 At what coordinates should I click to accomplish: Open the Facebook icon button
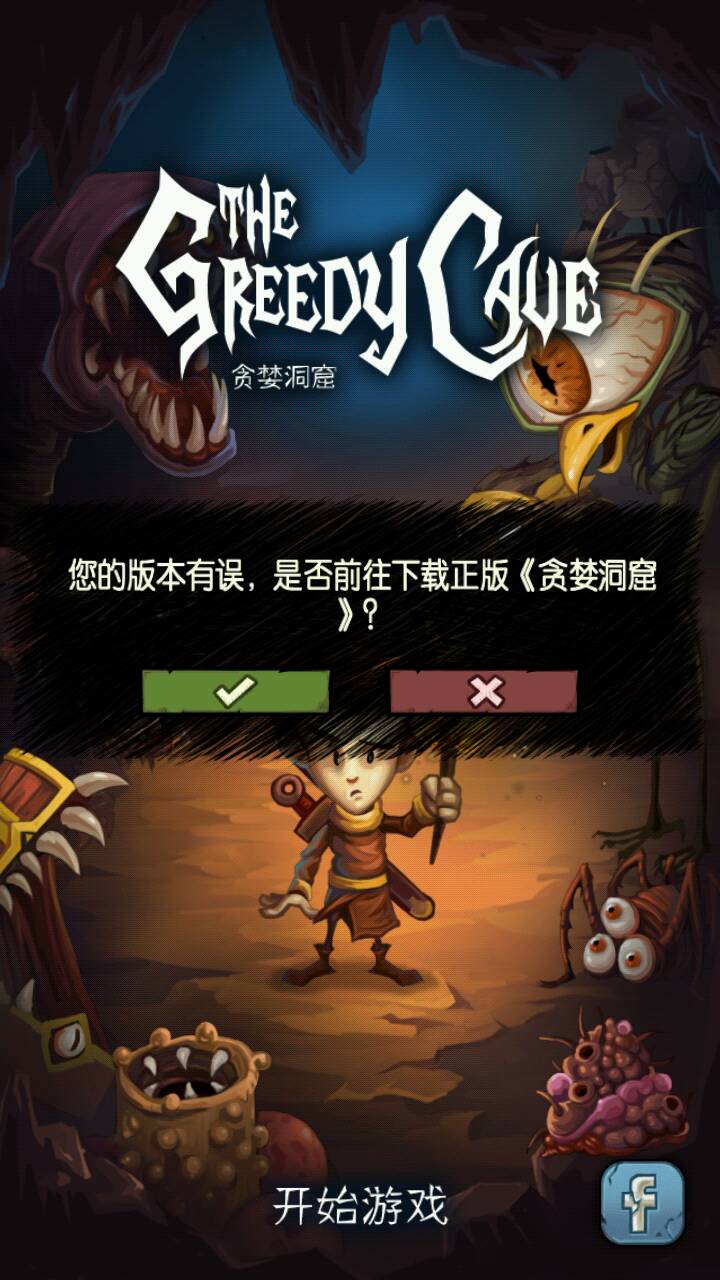(x=642, y=1203)
